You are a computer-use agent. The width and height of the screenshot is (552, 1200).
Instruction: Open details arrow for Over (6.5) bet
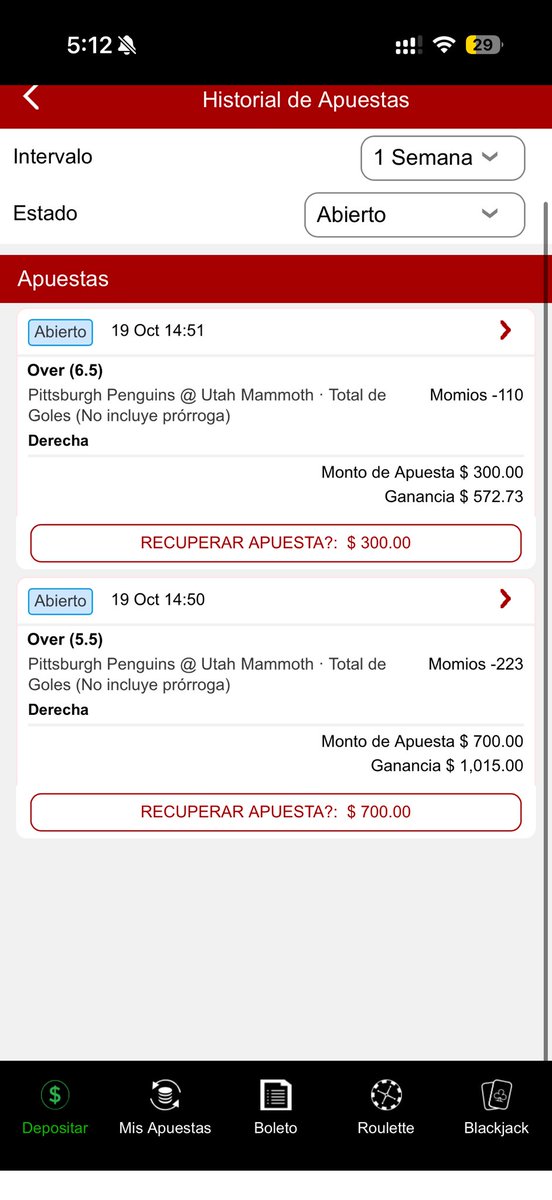(x=505, y=330)
